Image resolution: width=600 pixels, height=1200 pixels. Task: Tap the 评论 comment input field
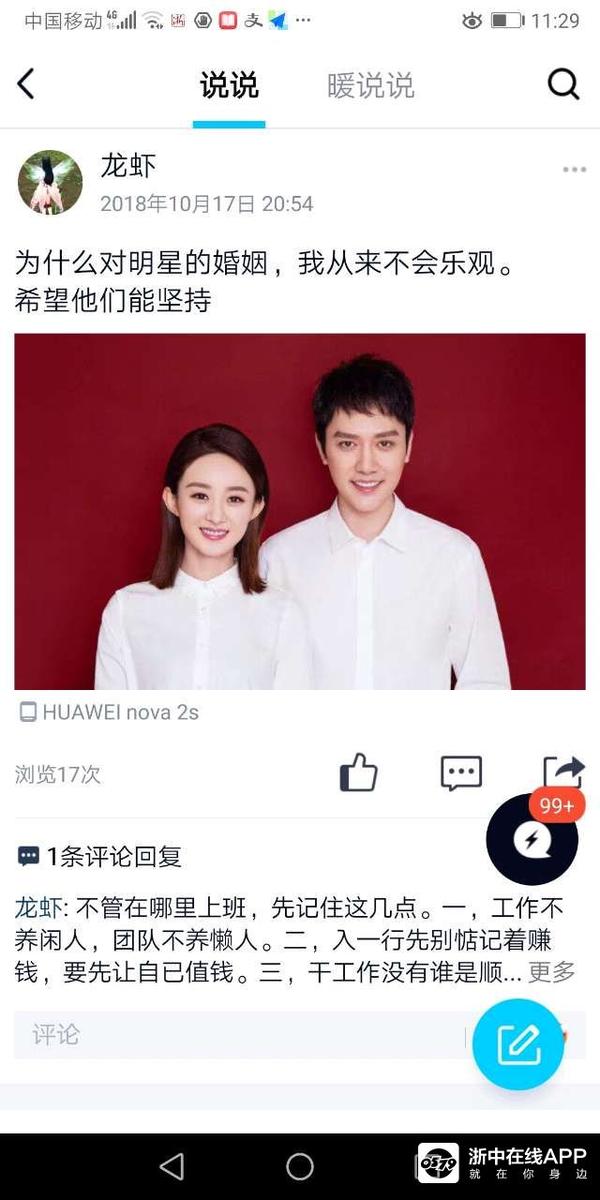[x=240, y=1034]
